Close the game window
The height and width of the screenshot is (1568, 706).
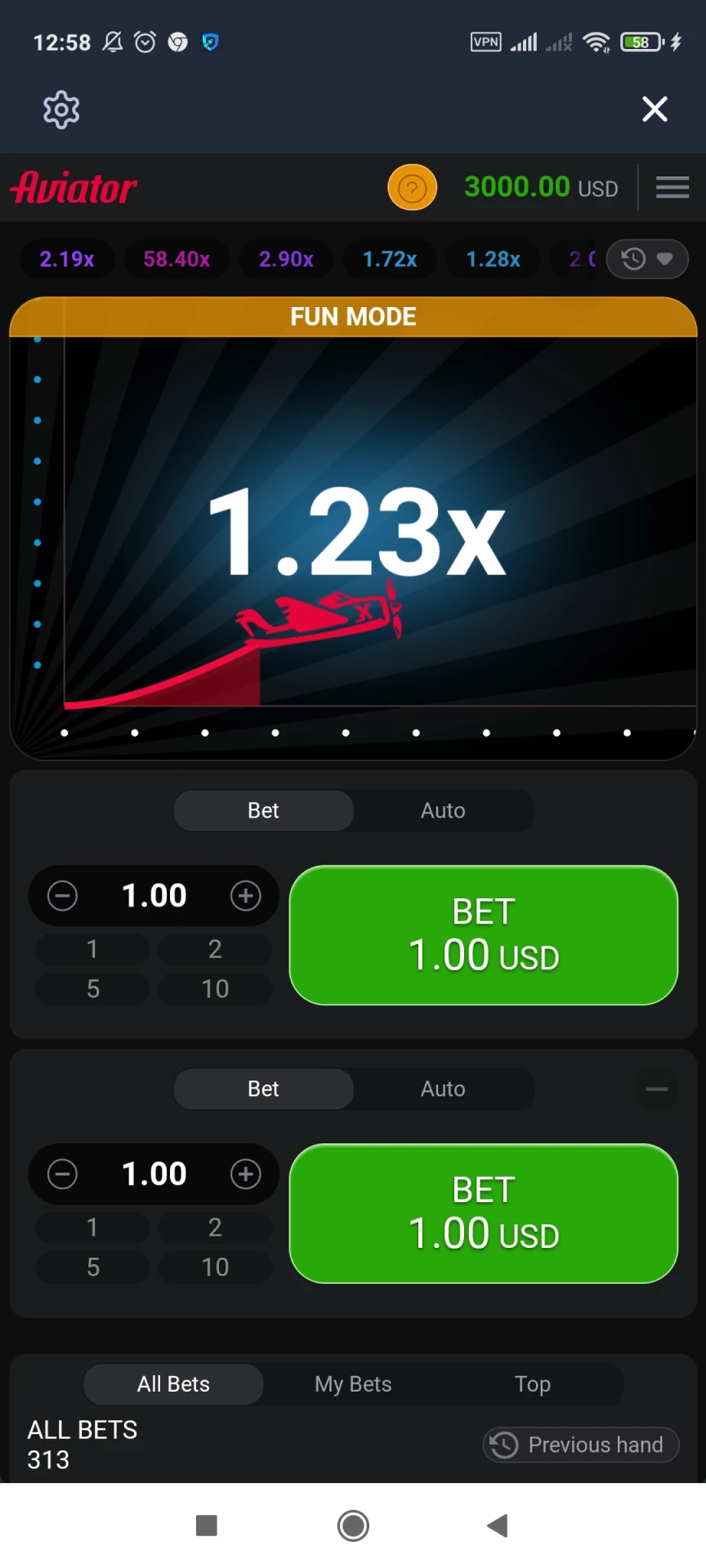coord(655,109)
